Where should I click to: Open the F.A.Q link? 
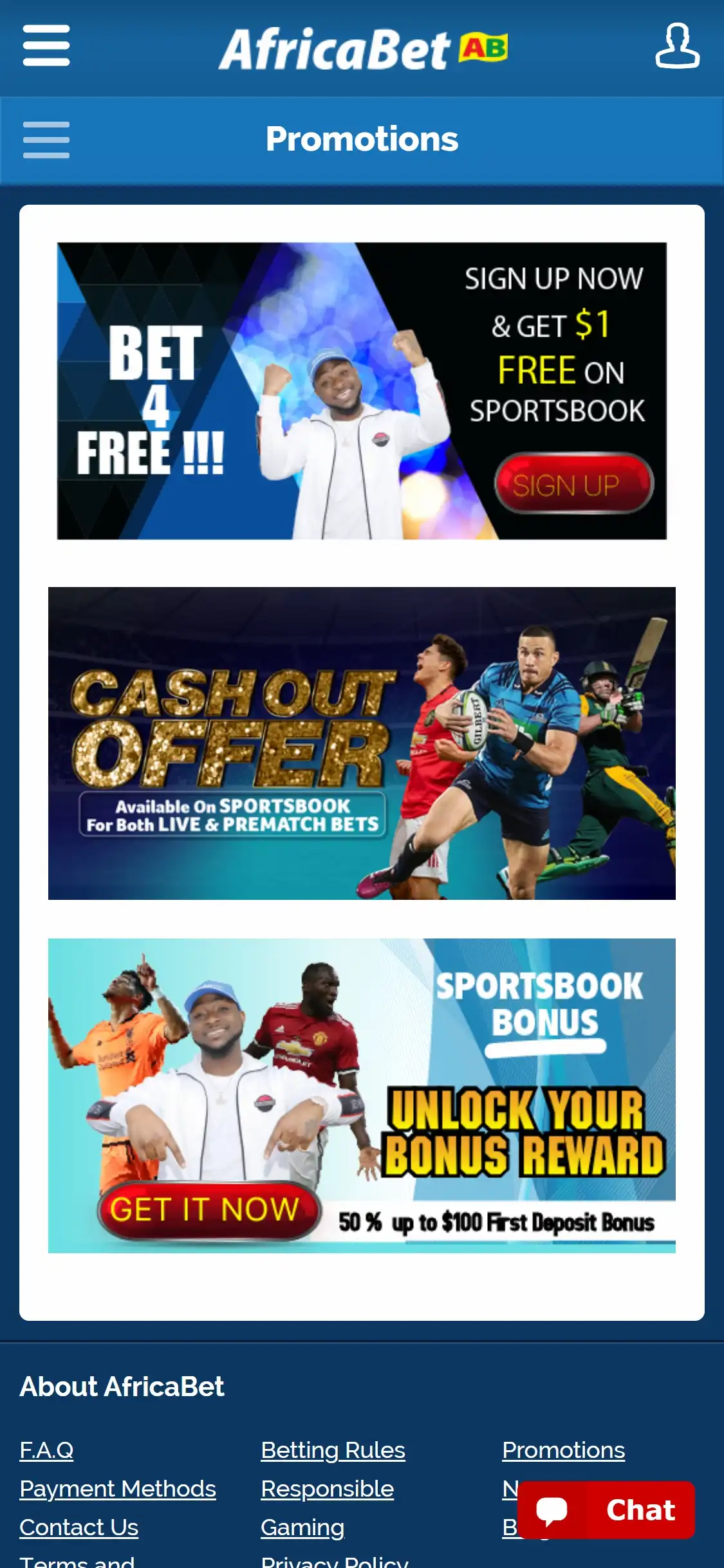coord(46,1450)
